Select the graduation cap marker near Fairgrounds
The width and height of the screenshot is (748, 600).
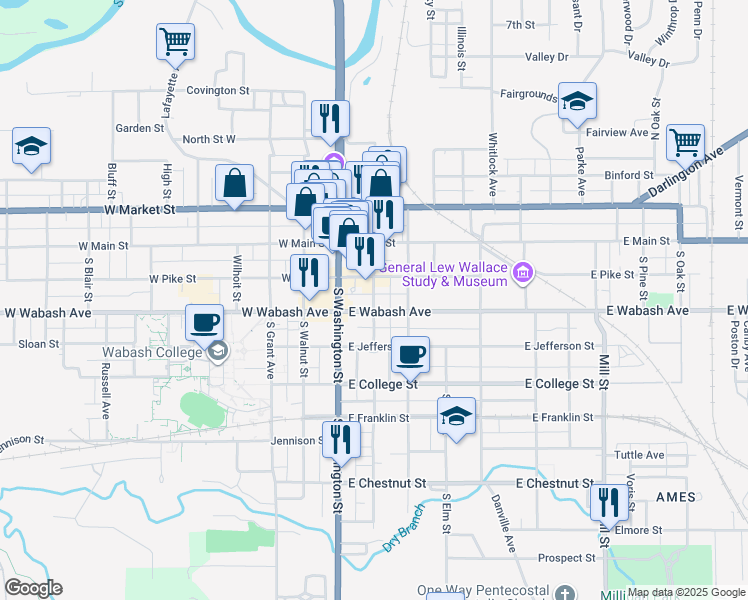click(577, 101)
